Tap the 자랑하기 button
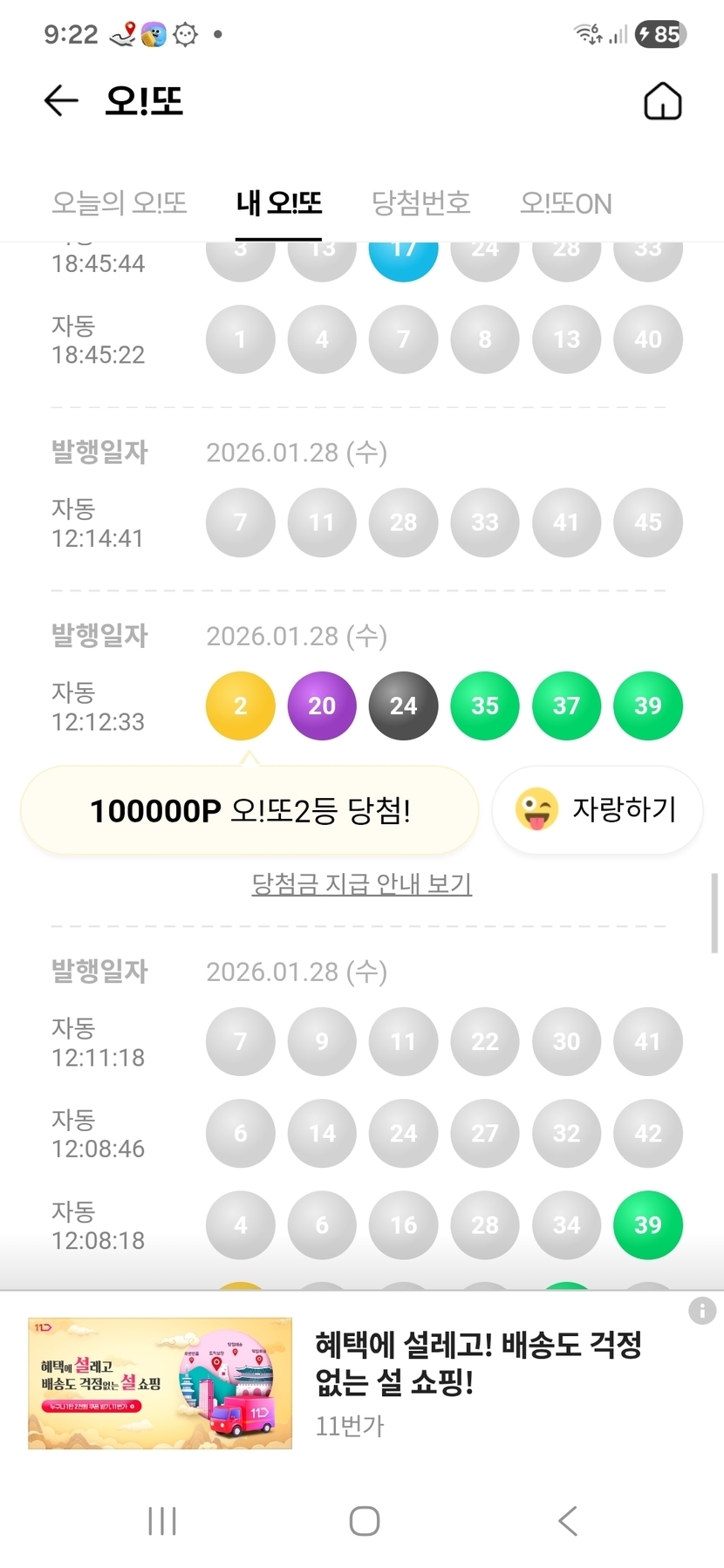 point(598,809)
